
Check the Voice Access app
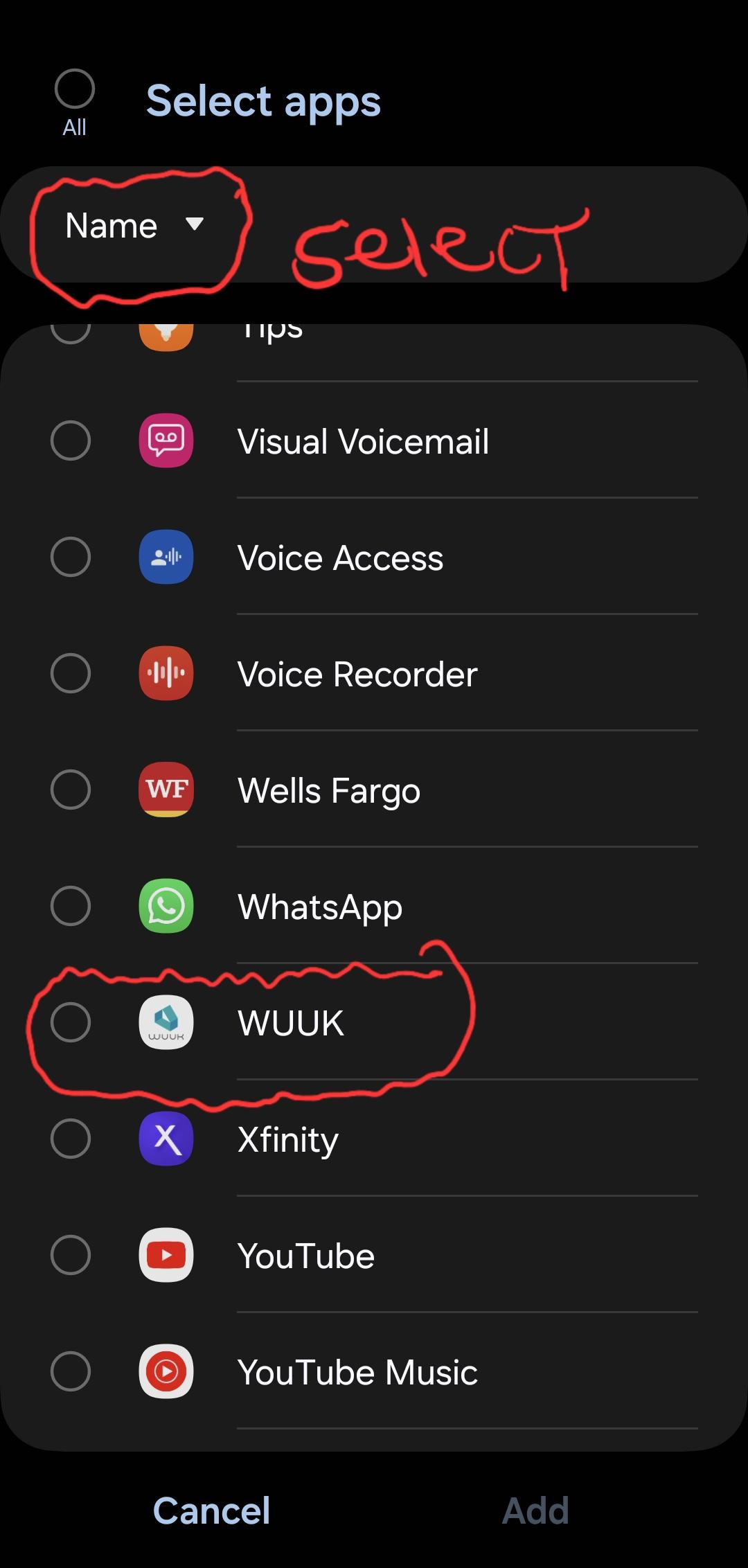pos(71,557)
